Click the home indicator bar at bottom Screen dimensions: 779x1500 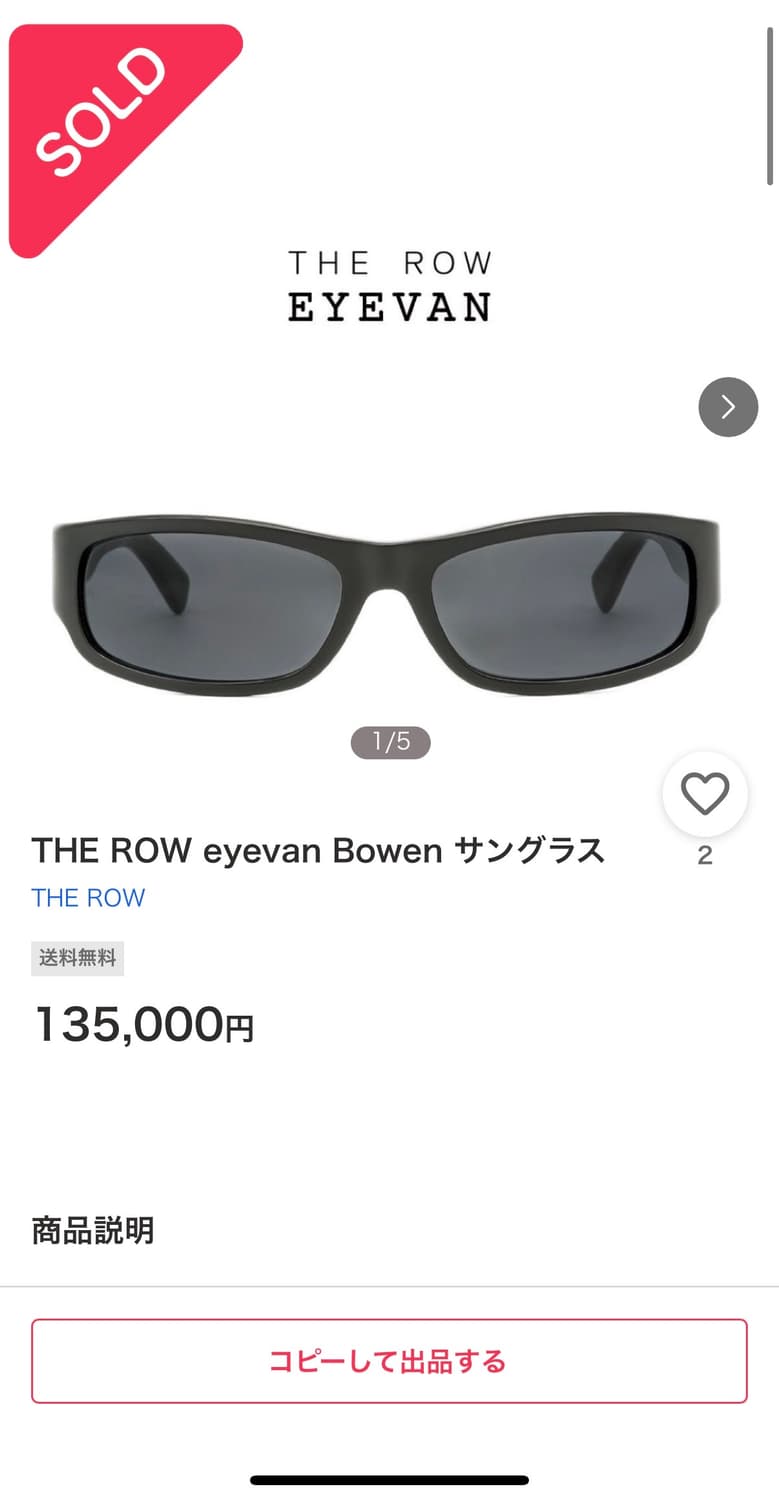[389, 1478]
